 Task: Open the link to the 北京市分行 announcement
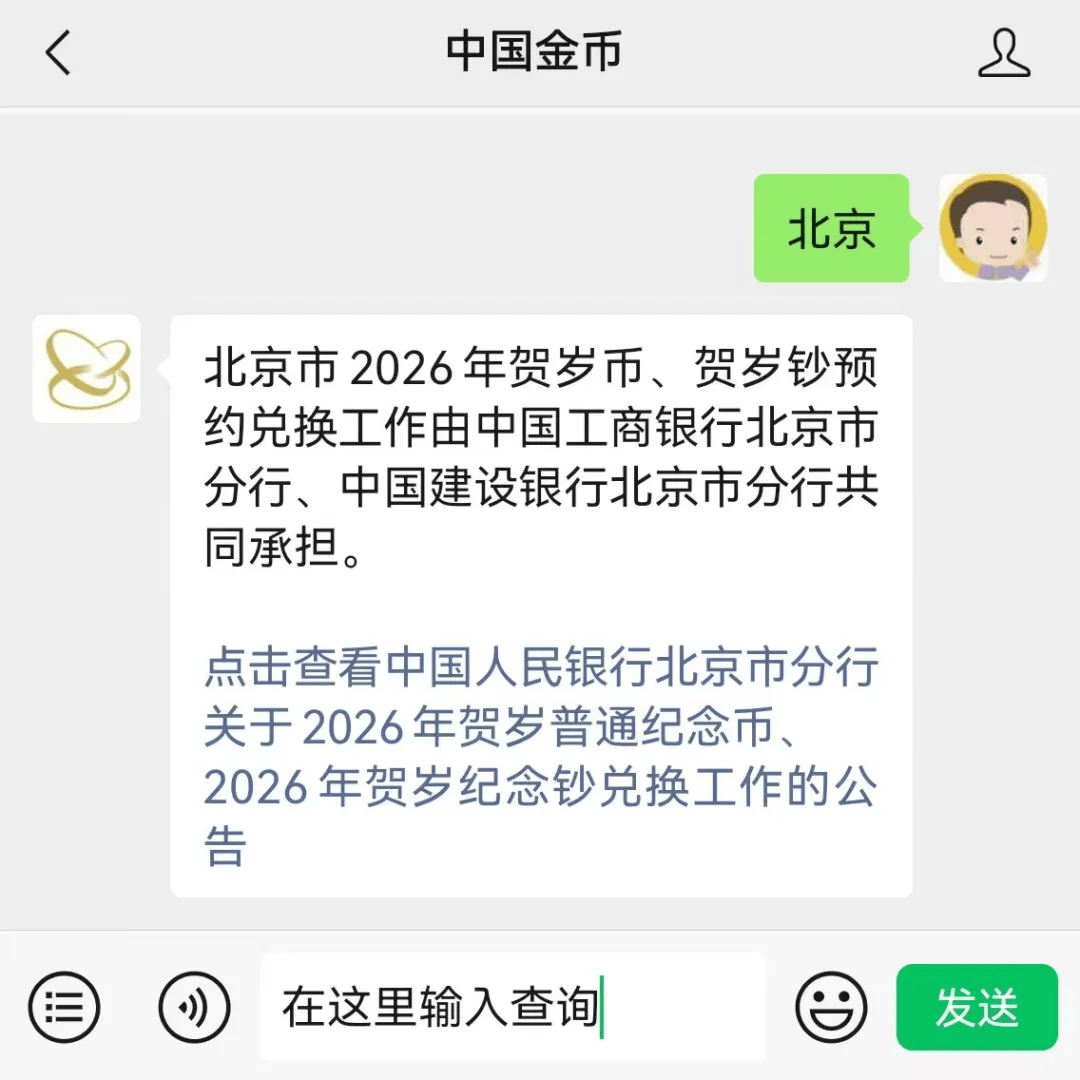click(x=540, y=756)
